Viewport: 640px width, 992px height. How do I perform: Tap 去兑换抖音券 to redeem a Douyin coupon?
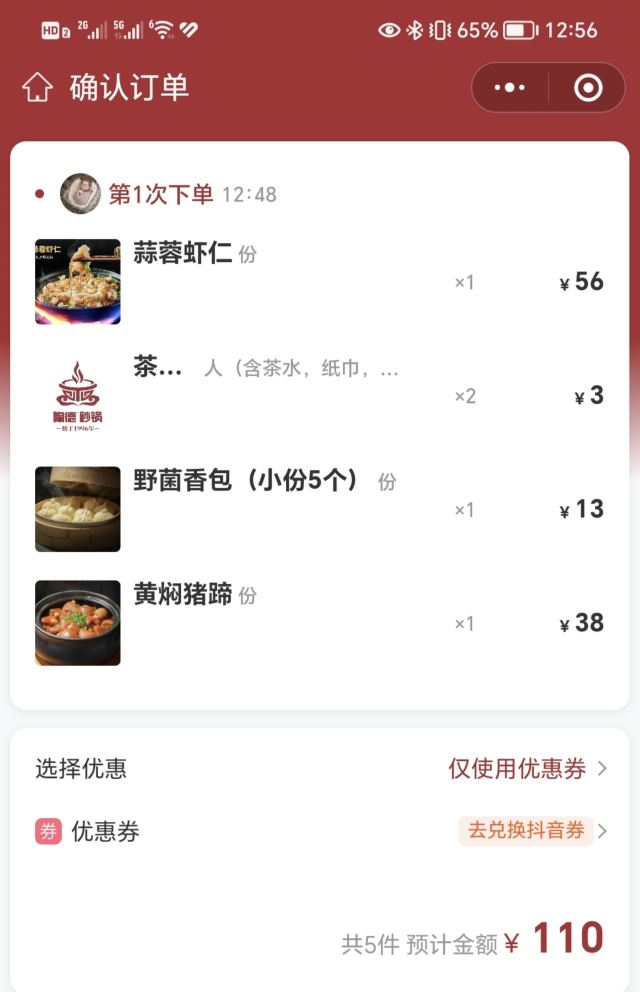pos(526,831)
